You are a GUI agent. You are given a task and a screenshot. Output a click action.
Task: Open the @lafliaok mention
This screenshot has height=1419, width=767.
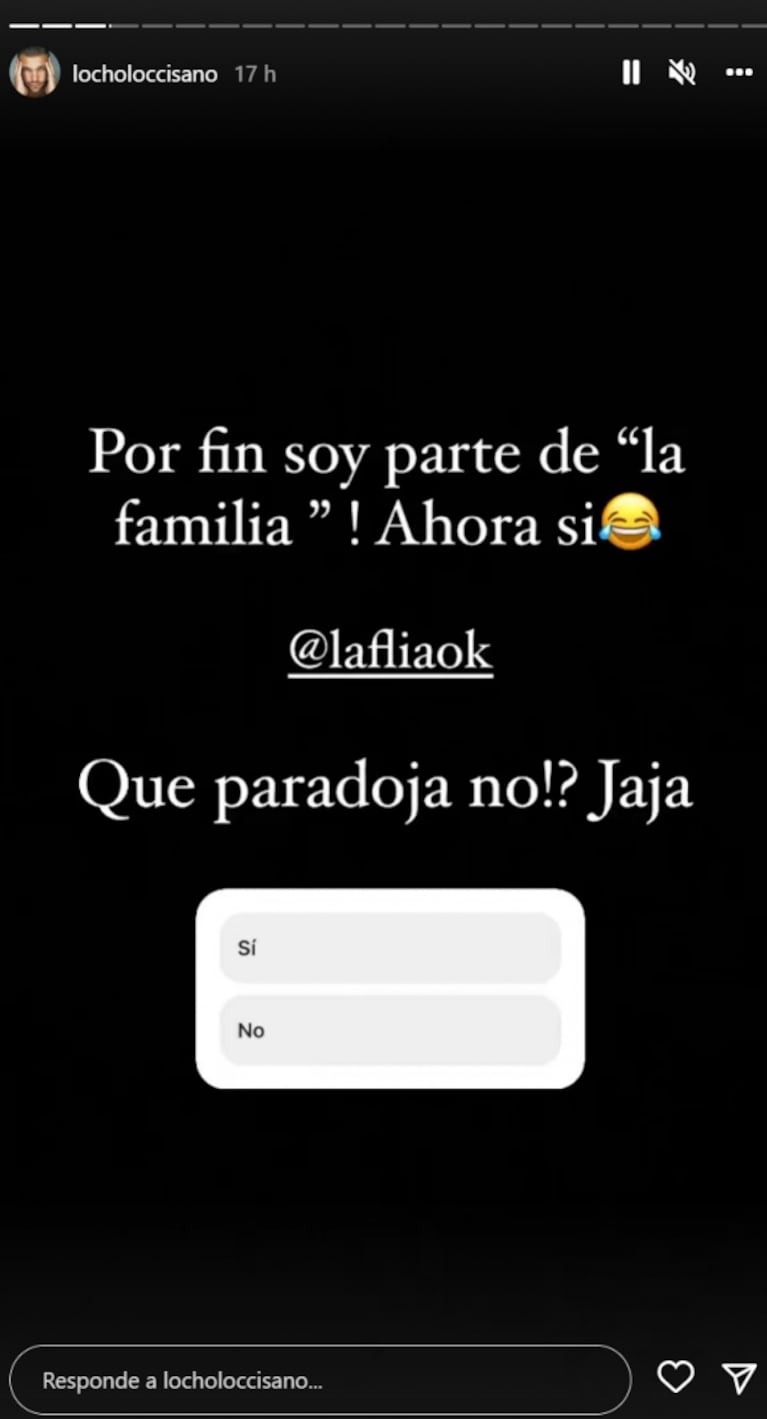[390, 652]
